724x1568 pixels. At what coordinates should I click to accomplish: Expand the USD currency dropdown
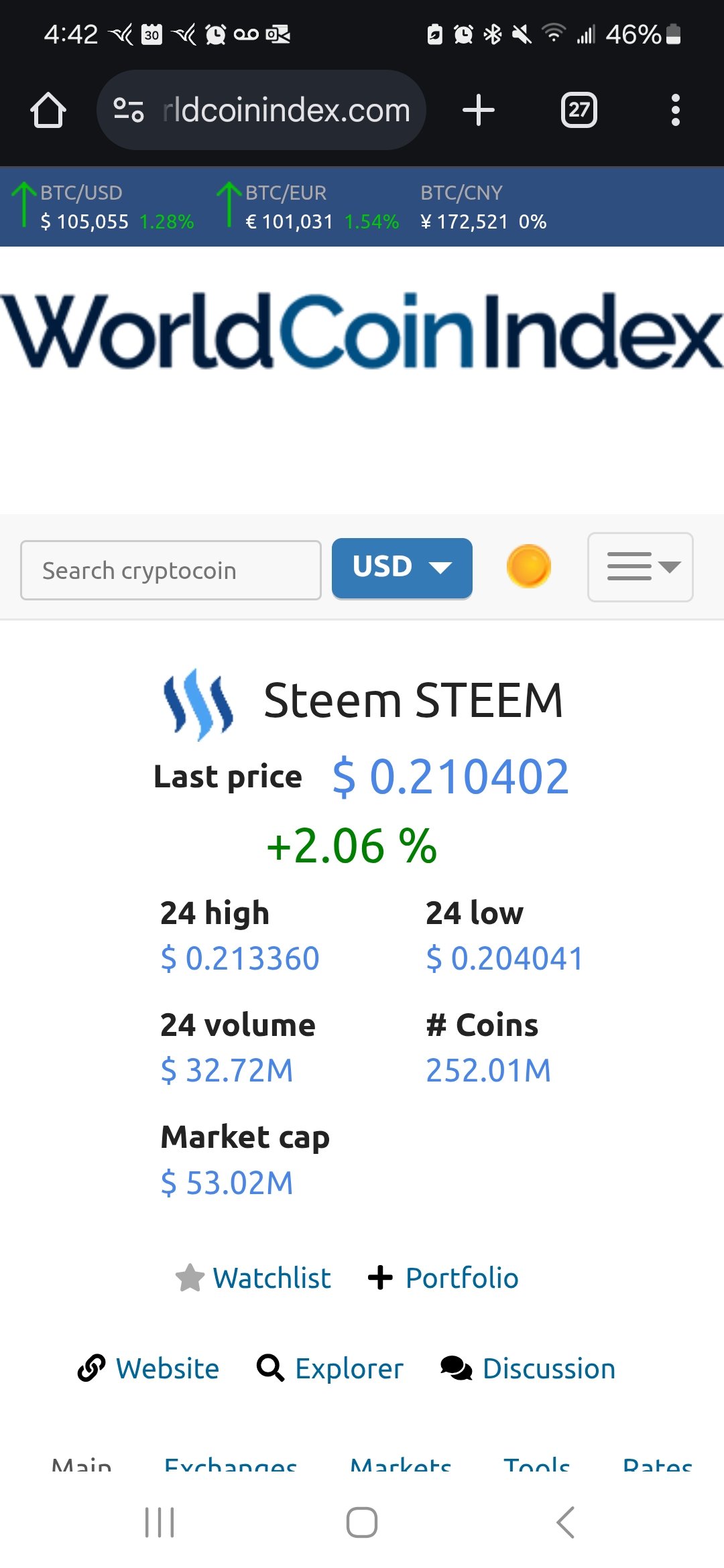[402, 568]
